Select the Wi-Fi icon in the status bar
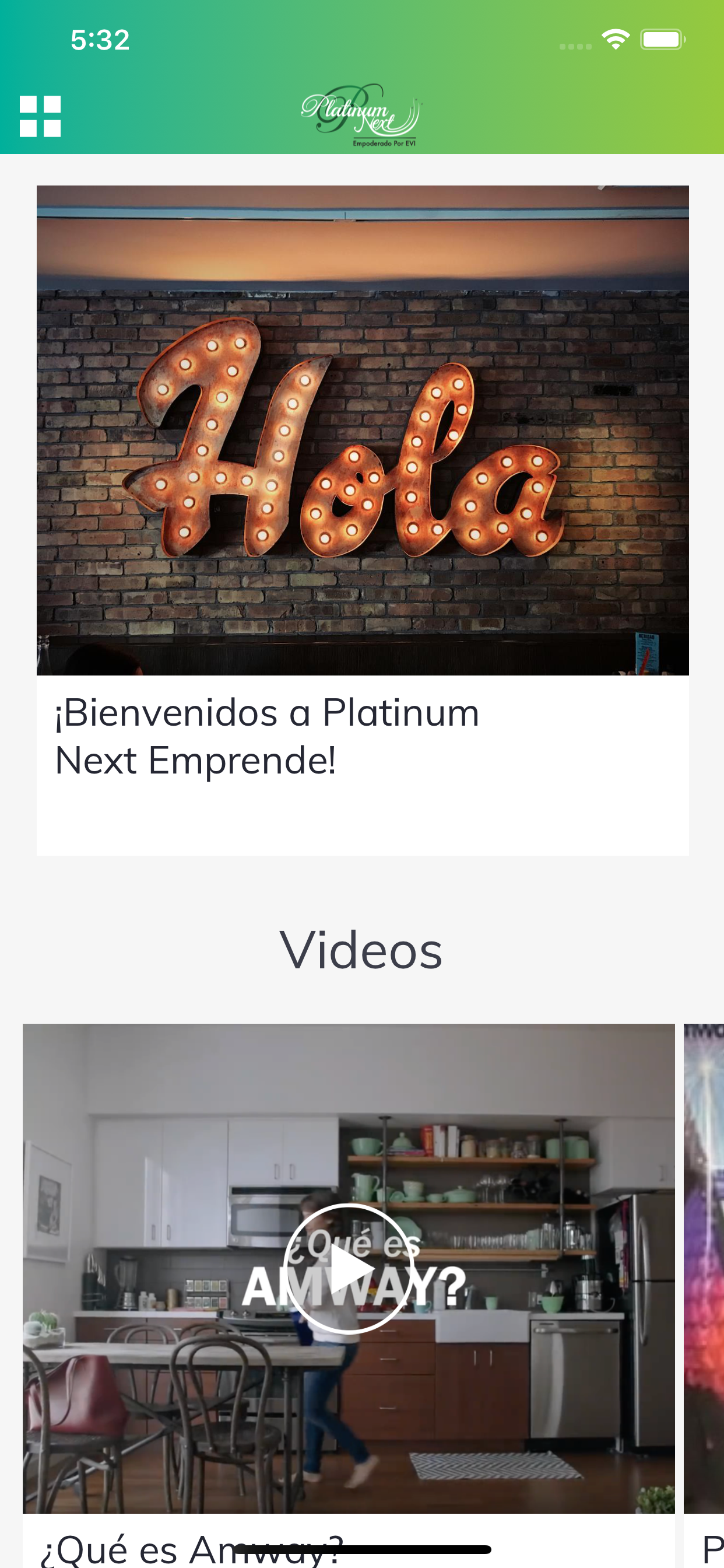Screen dimensions: 724x1568 click(x=616, y=38)
